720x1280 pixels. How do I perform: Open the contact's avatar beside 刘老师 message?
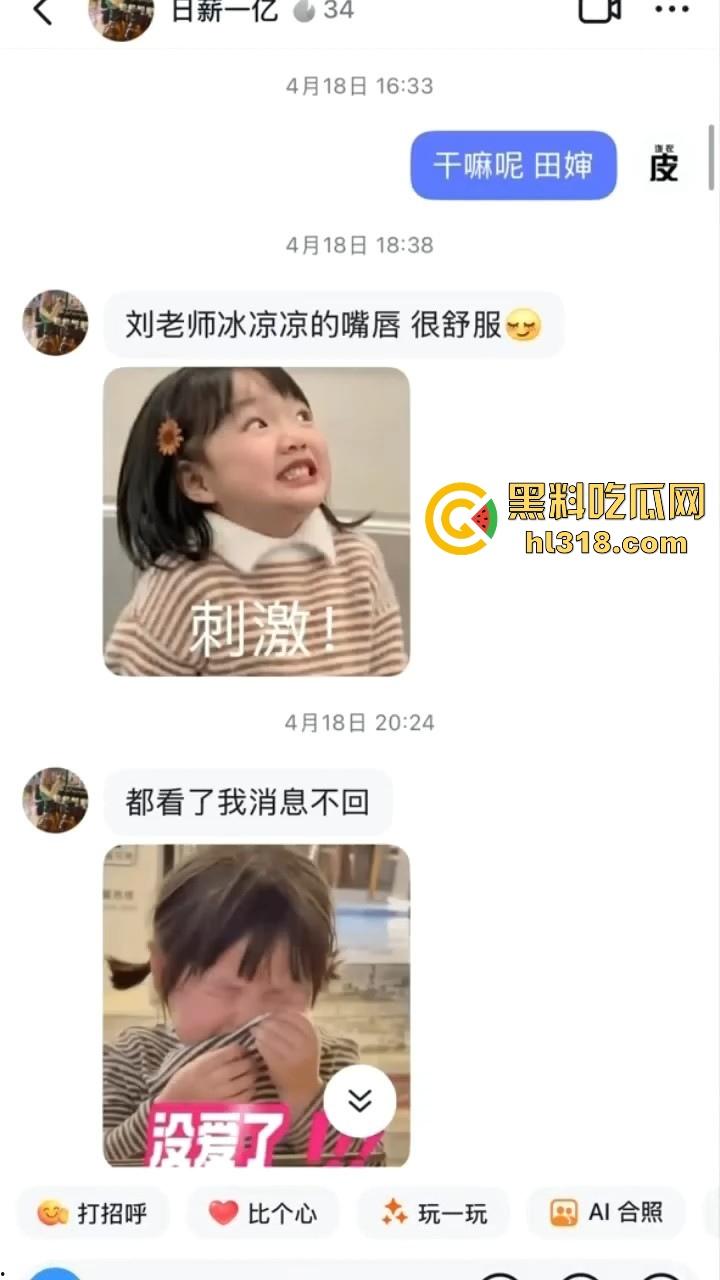56,323
